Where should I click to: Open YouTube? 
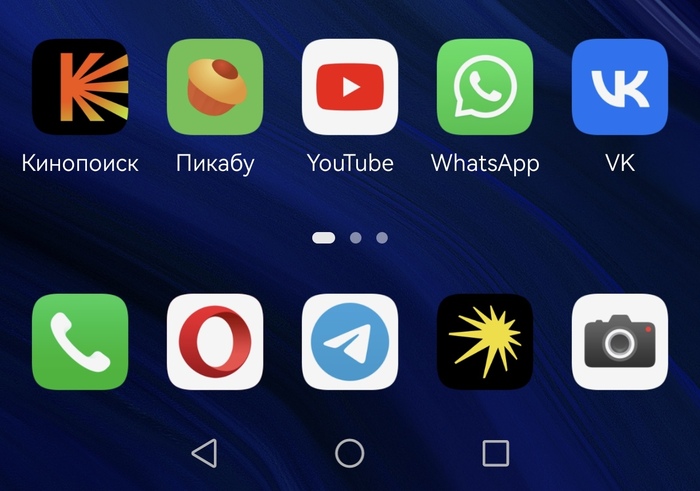tap(350, 87)
